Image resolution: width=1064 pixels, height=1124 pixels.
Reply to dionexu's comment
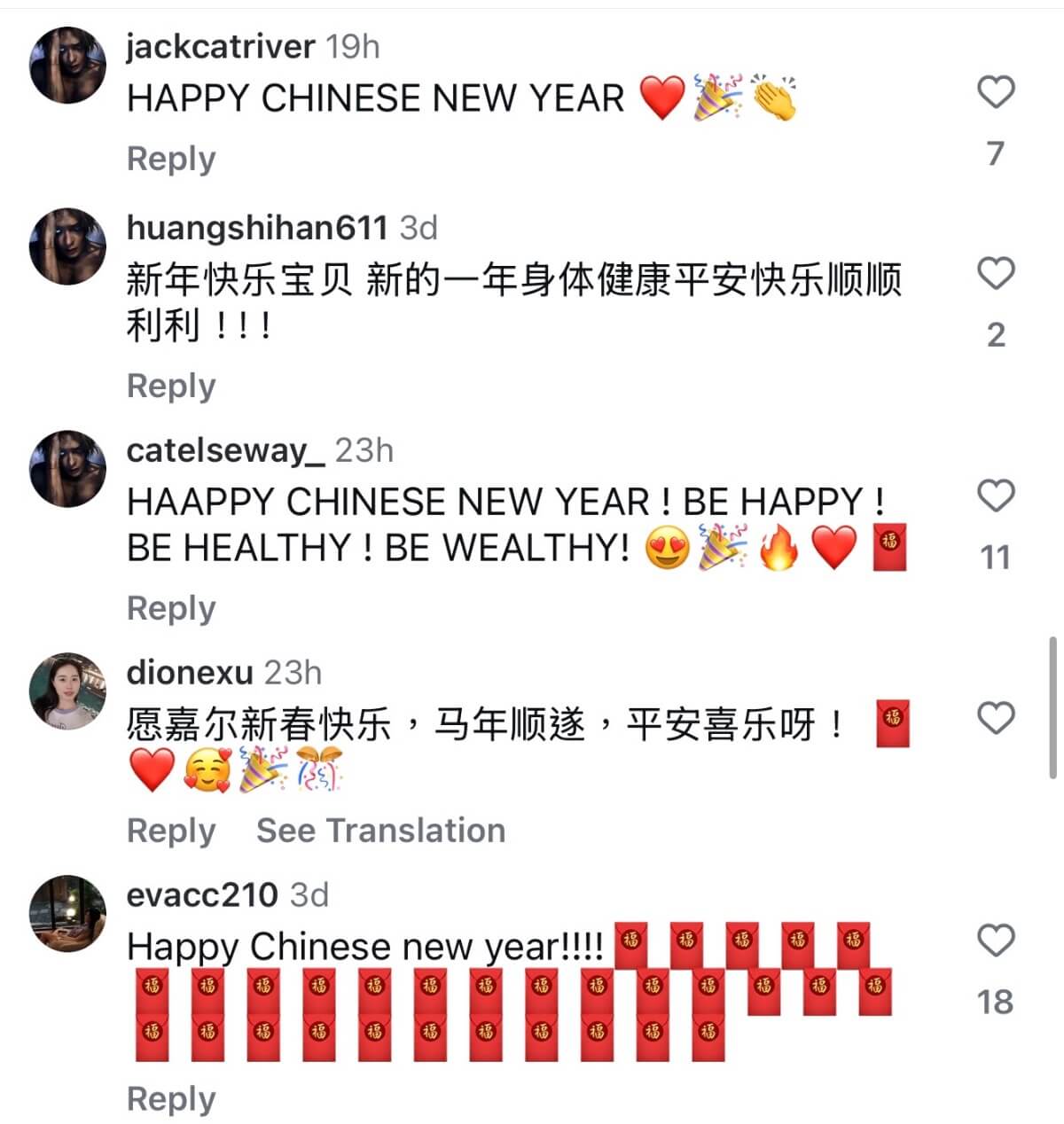point(171,831)
